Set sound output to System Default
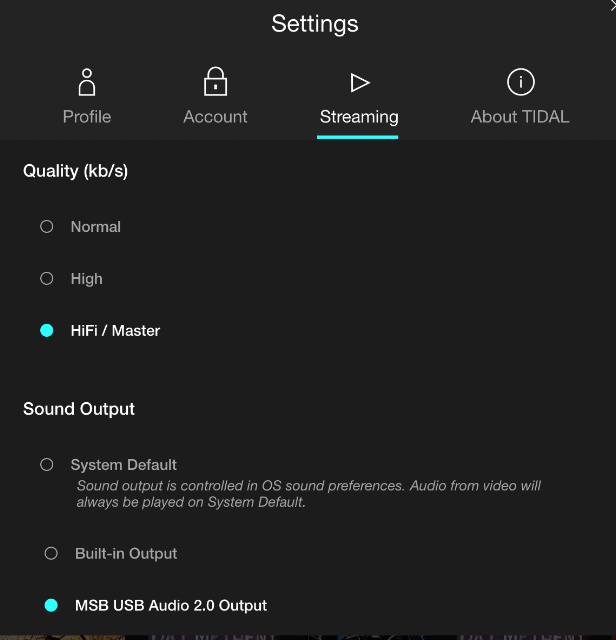This screenshot has height=640, width=616. tap(47, 465)
